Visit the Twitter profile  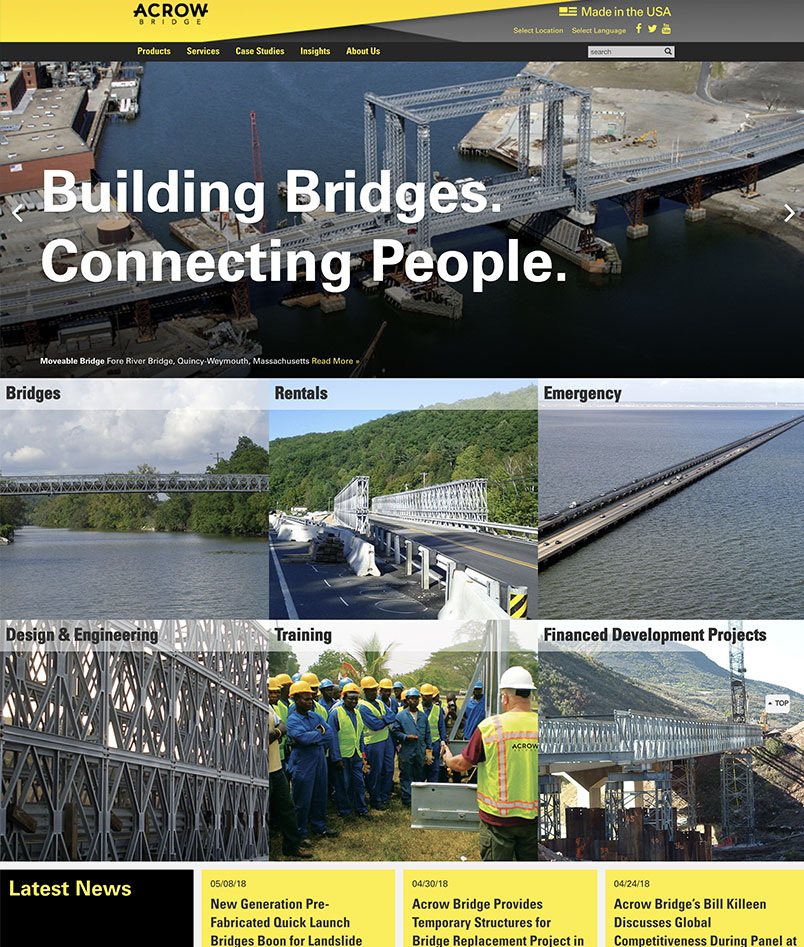point(652,28)
